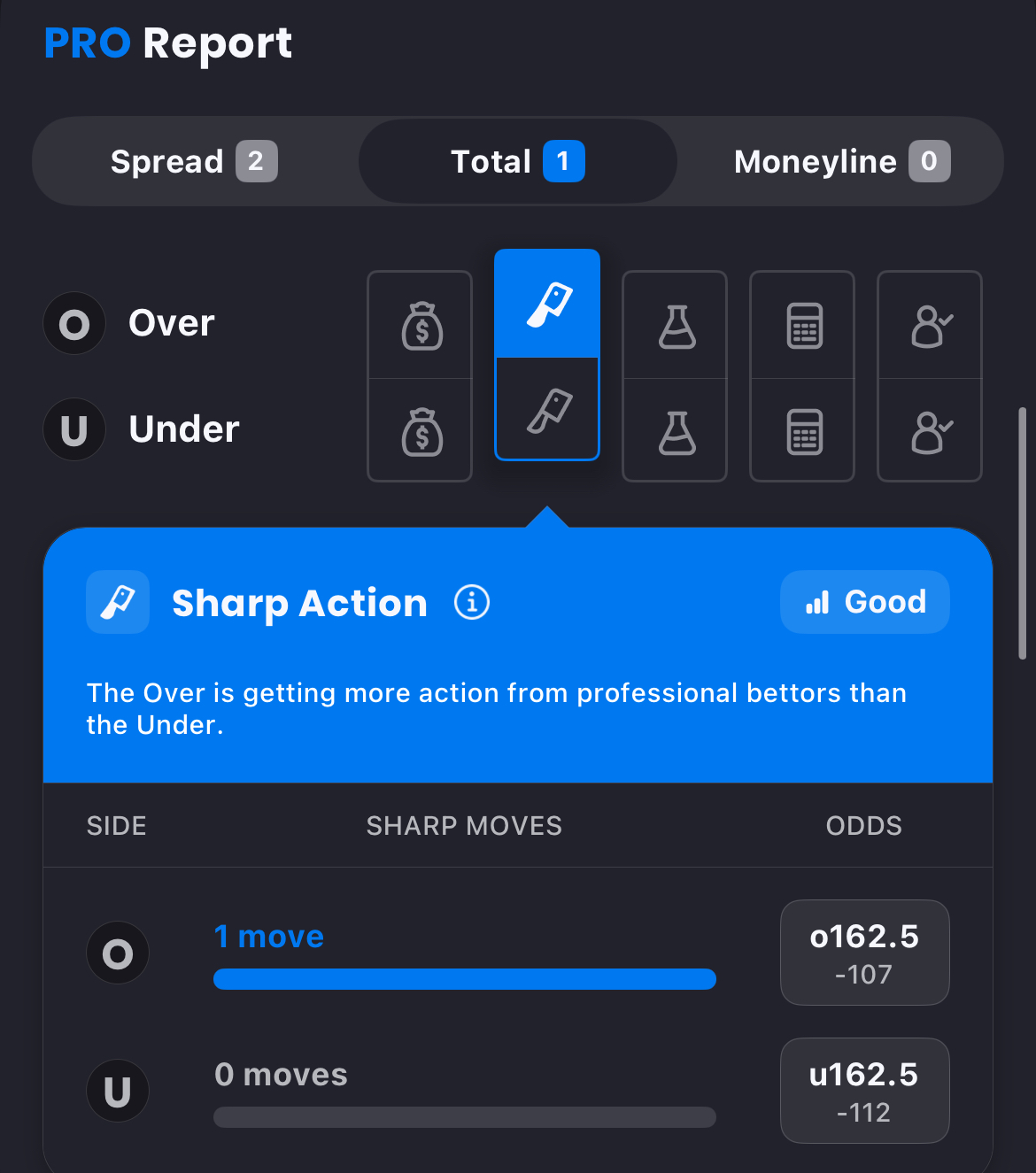Open the money bag indicator column
The image size is (1036, 1173).
pos(421,376)
